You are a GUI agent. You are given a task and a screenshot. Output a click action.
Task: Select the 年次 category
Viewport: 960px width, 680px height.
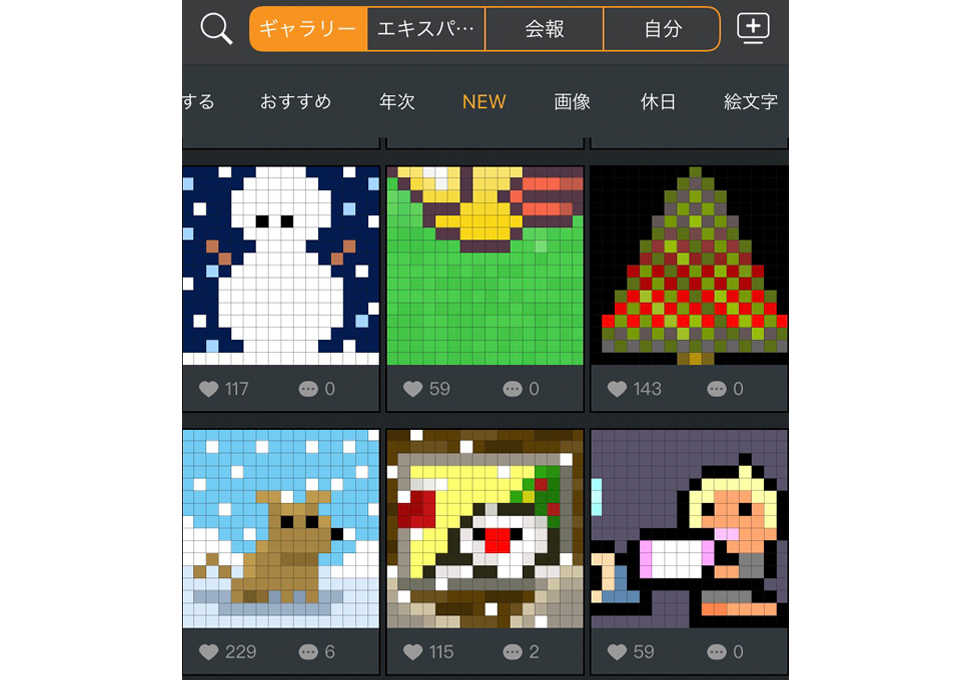pos(397,101)
